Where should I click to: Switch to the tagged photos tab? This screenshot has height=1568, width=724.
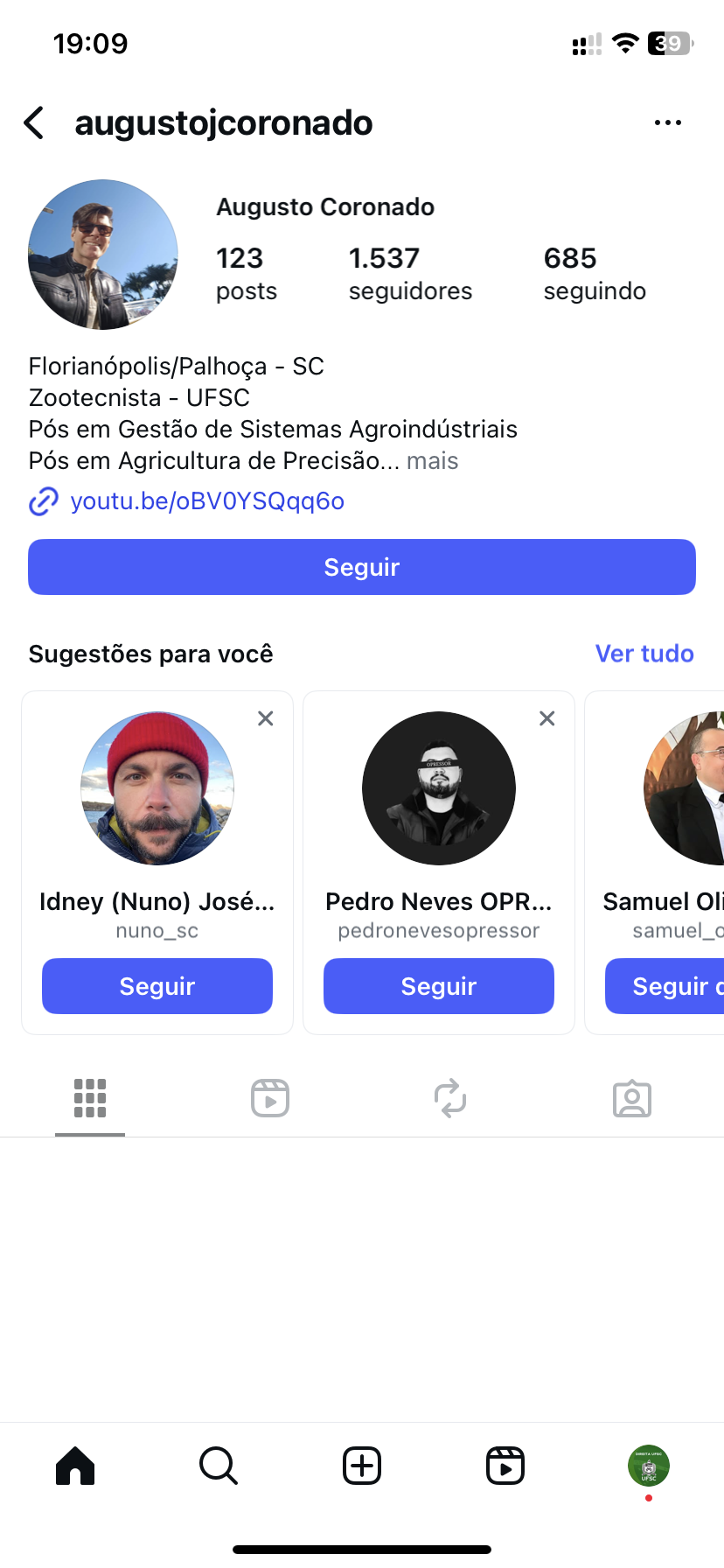[x=631, y=1098]
